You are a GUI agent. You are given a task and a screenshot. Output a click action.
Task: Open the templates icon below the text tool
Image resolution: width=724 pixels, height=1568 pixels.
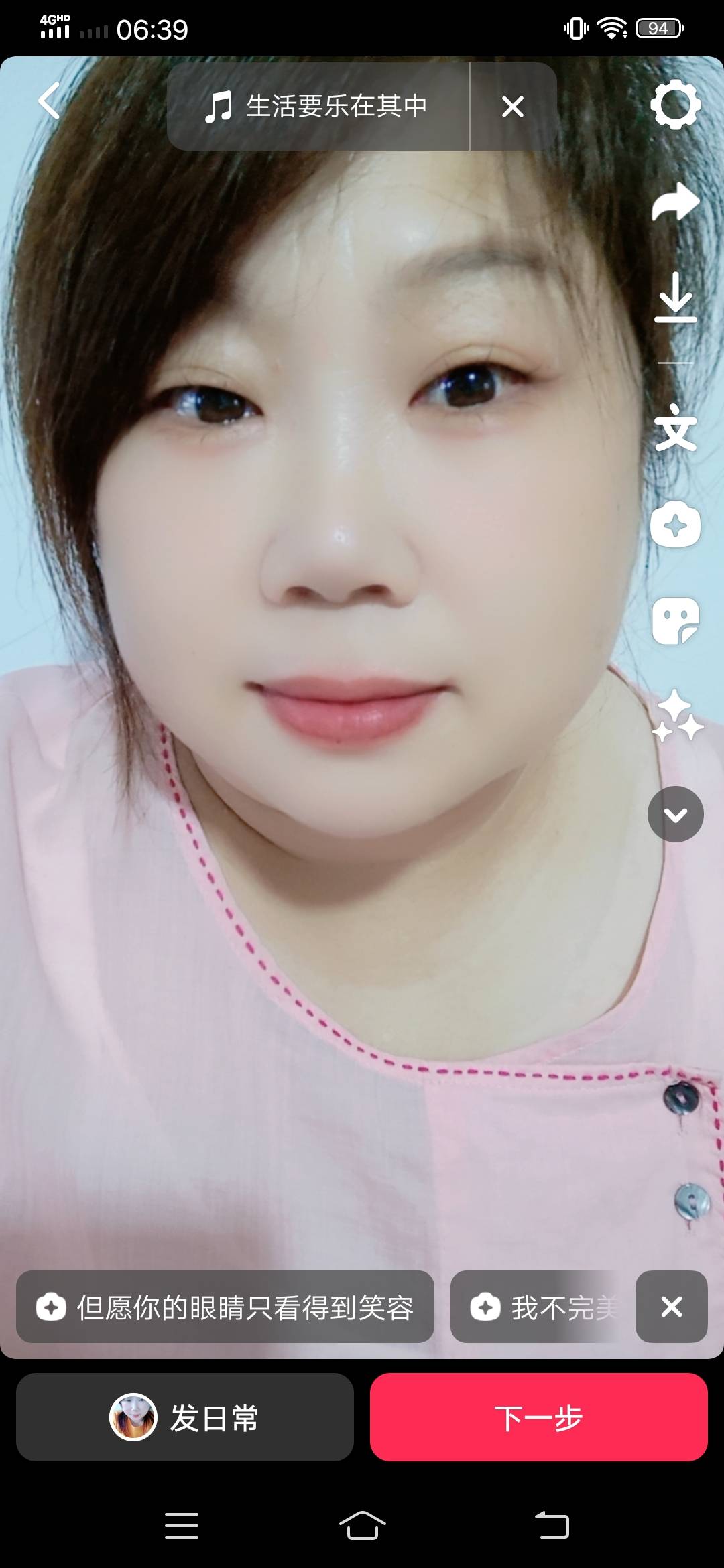[675, 525]
